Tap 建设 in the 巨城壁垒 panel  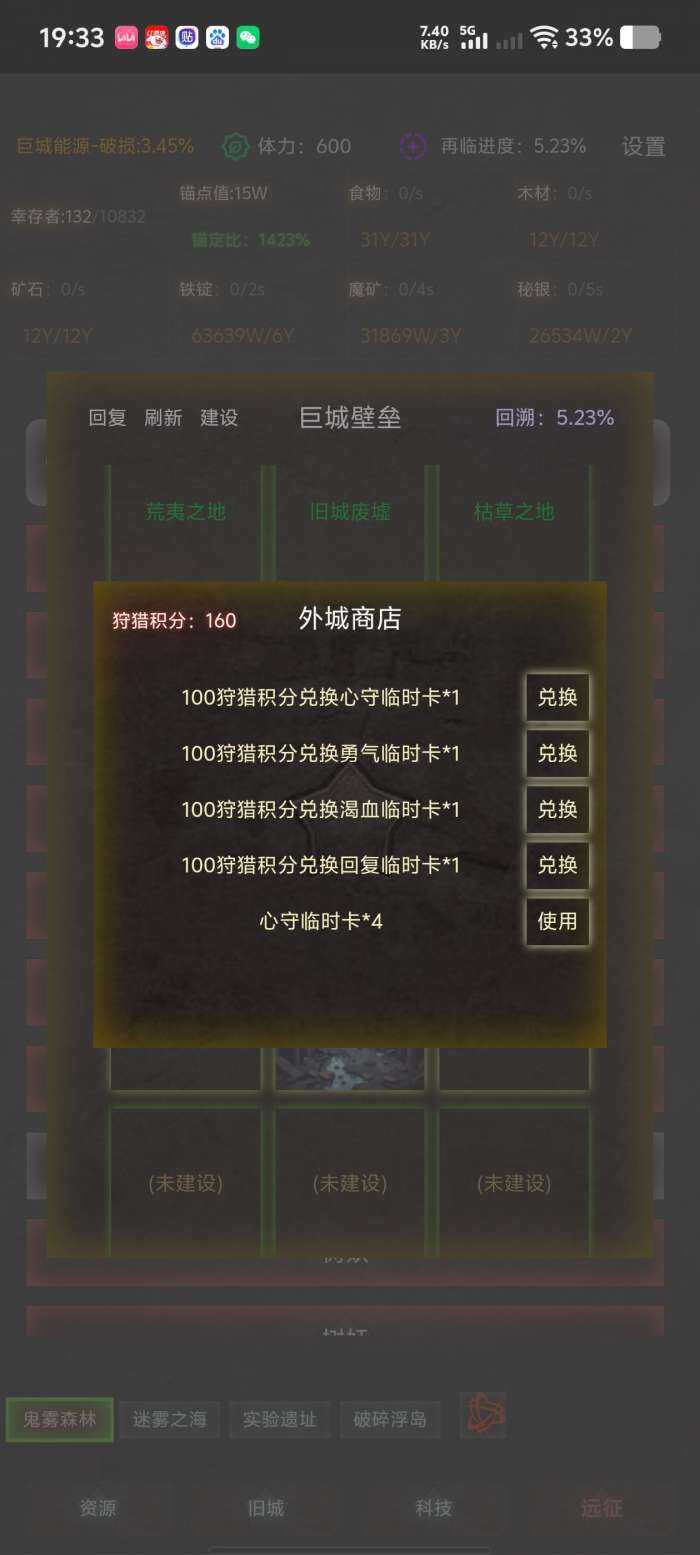[x=219, y=418]
